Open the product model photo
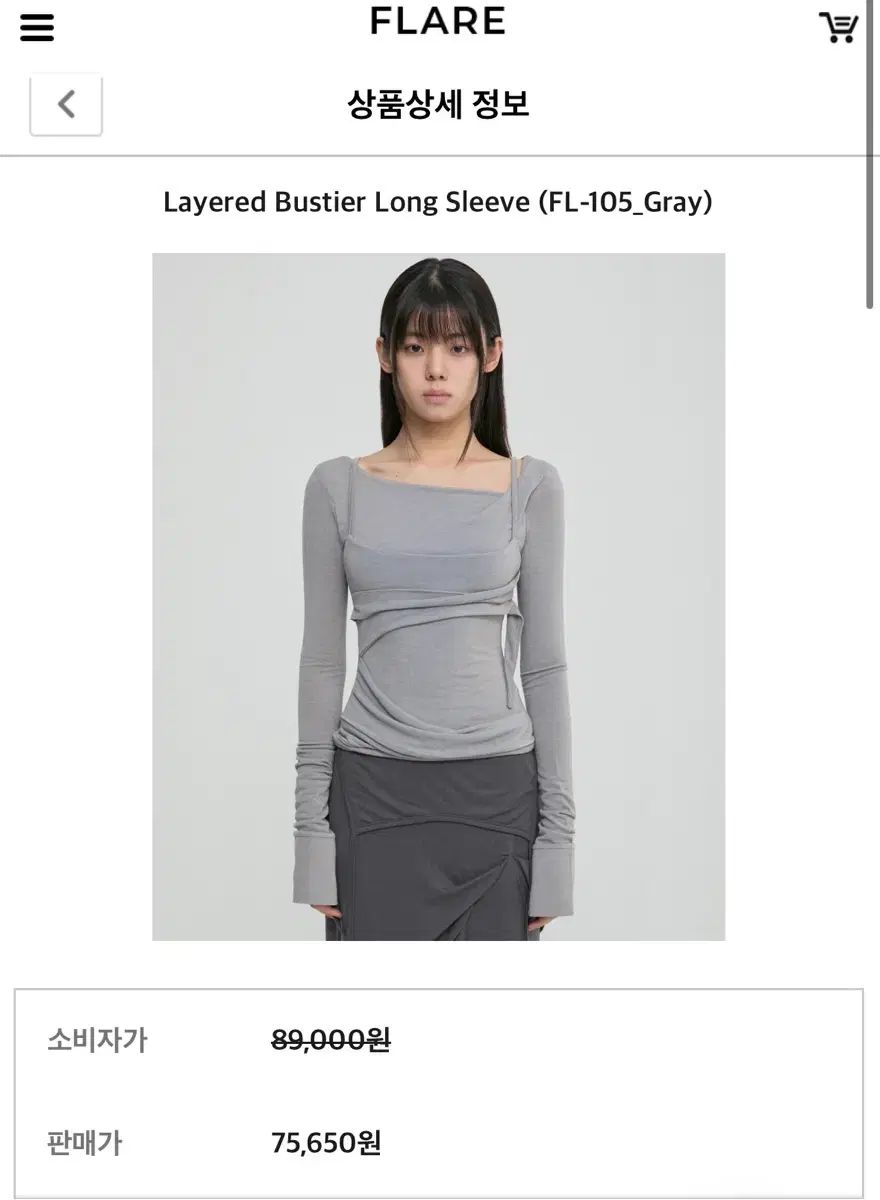Screen dimensions: 880x1200 pos(438,598)
